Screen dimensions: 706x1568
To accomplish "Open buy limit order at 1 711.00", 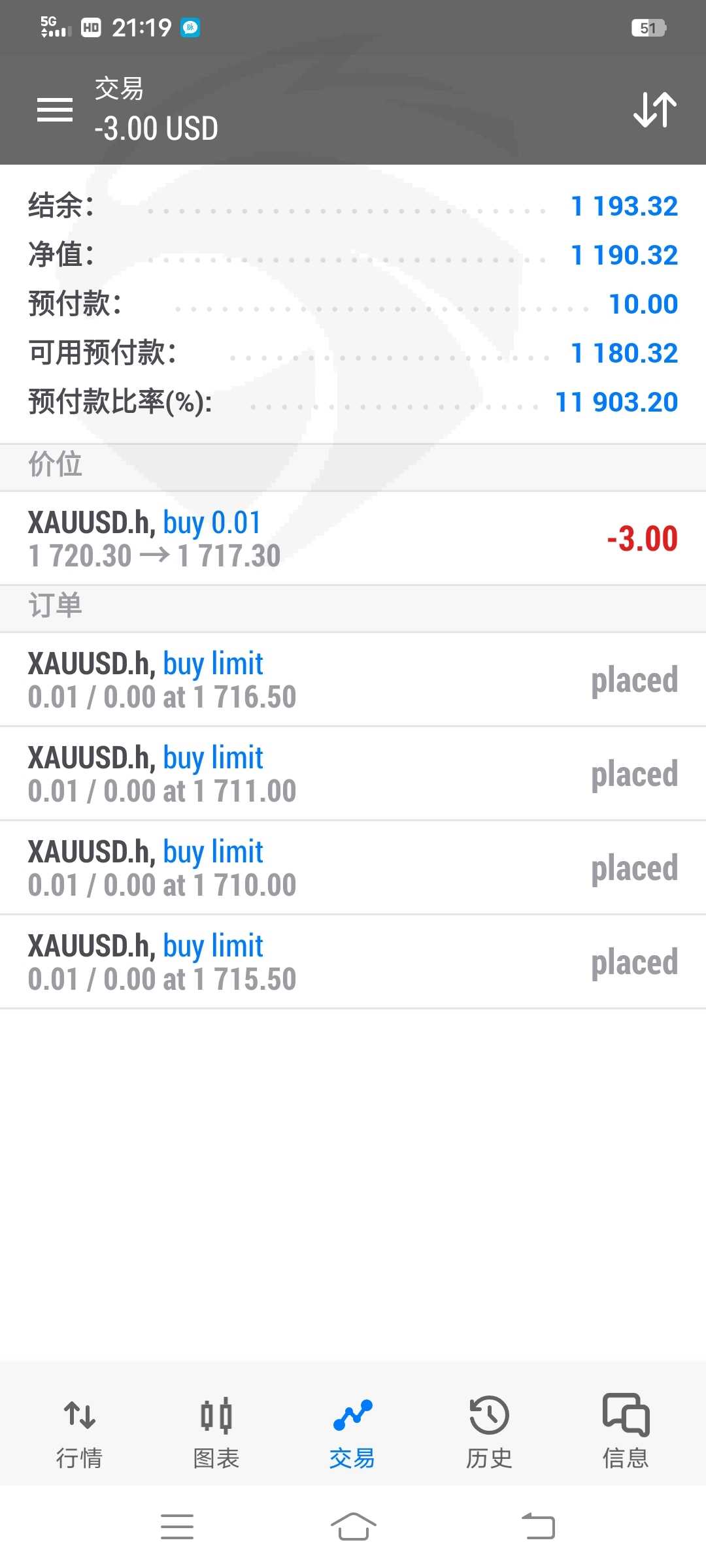I will (x=353, y=774).
